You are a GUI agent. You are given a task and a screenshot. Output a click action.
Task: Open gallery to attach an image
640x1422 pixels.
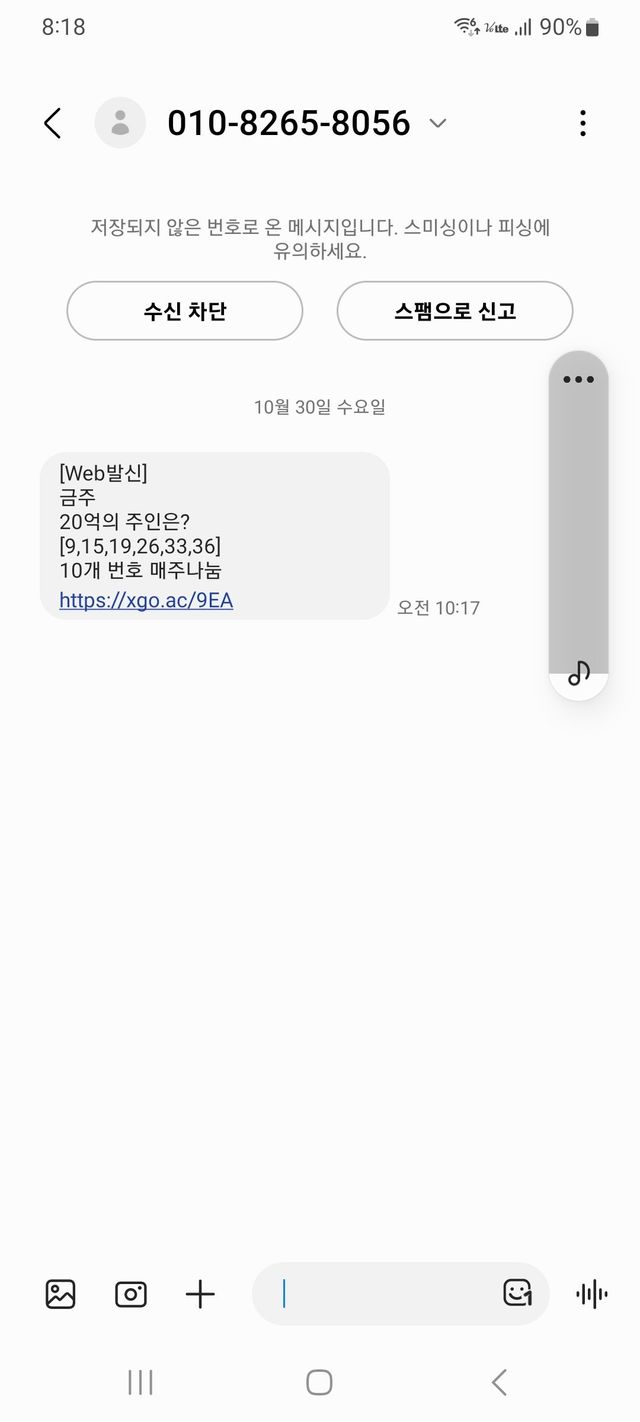click(61, 1294)
